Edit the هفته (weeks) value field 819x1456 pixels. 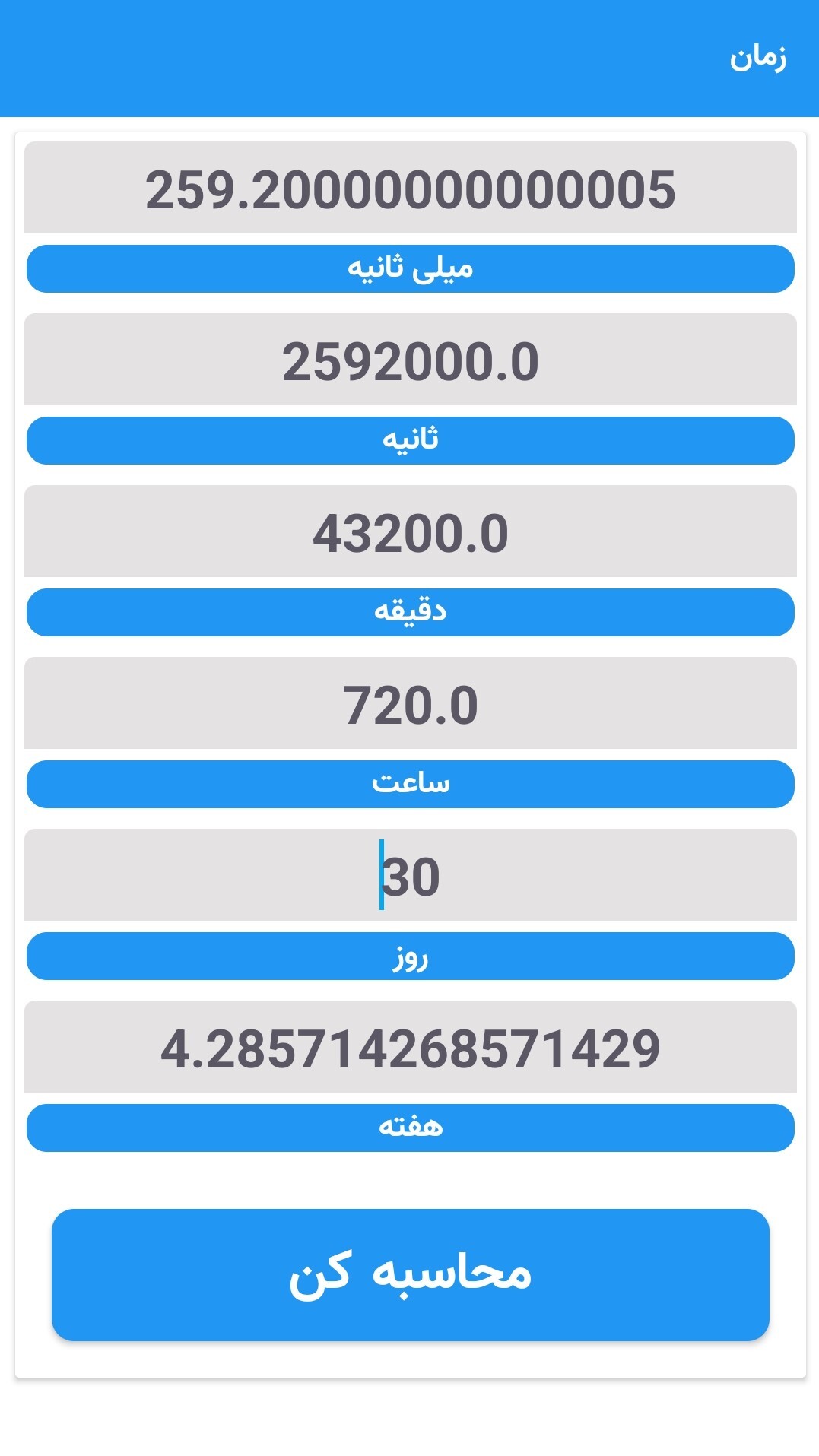(x=410, y=1048)
